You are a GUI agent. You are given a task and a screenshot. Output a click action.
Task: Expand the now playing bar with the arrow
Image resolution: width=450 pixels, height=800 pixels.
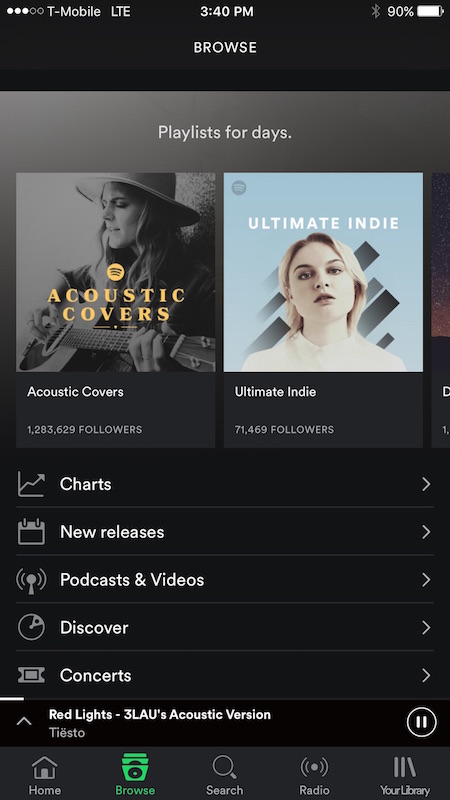point(24,721)
